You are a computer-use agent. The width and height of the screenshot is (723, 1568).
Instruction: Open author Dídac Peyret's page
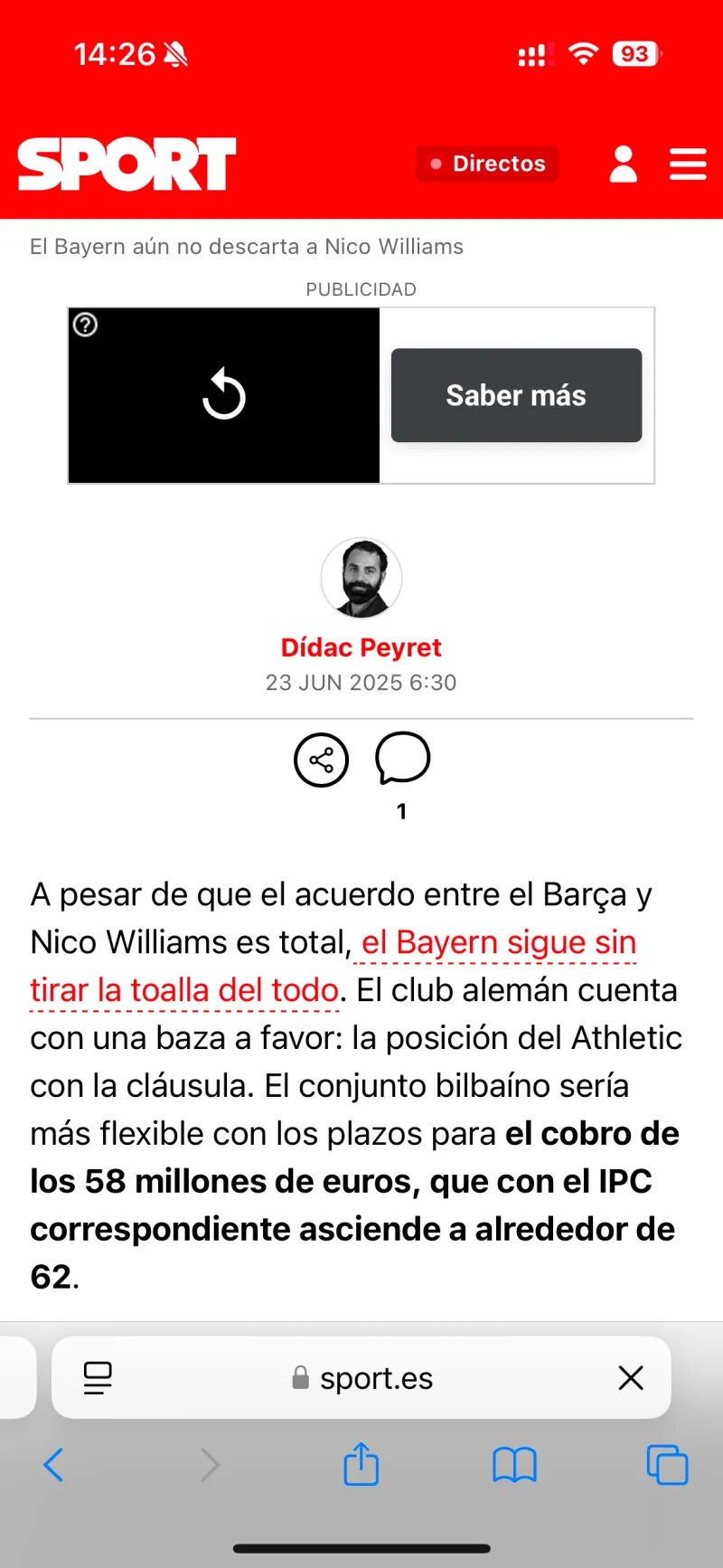click(x=361, y=647)
